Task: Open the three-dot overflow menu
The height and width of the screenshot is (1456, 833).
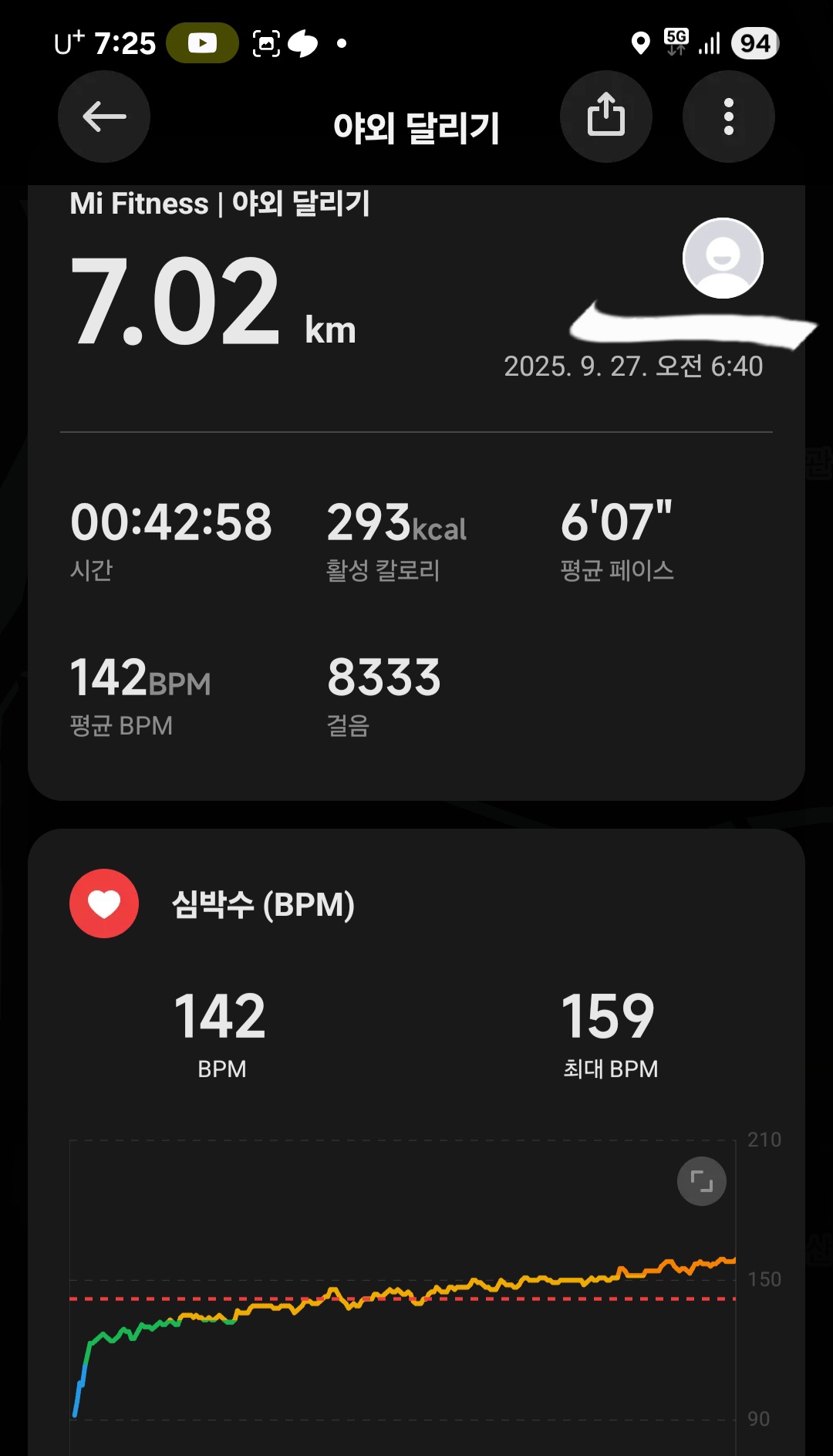Action: coord(728,117)
